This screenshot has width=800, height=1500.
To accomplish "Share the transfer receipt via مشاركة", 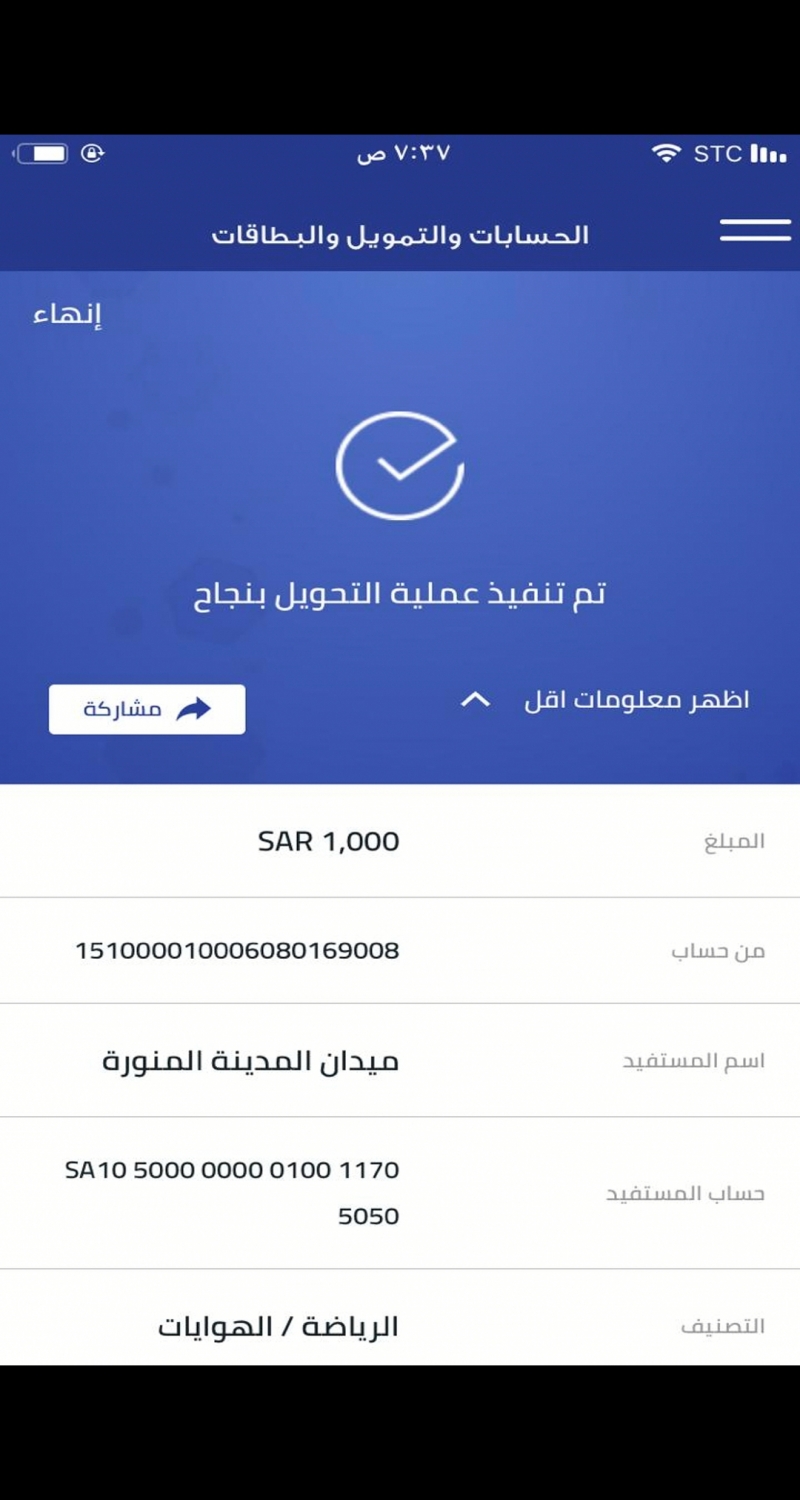I will click(x=147, y=709).
